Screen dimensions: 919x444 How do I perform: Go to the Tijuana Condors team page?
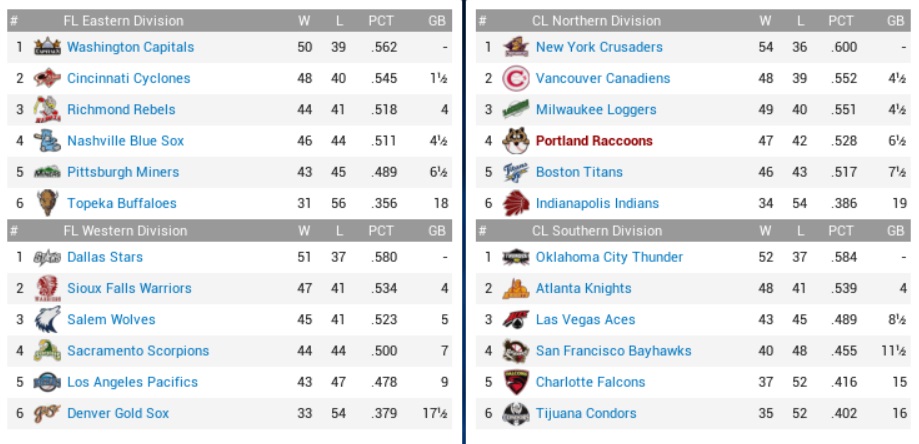click(x=586, y=413)
